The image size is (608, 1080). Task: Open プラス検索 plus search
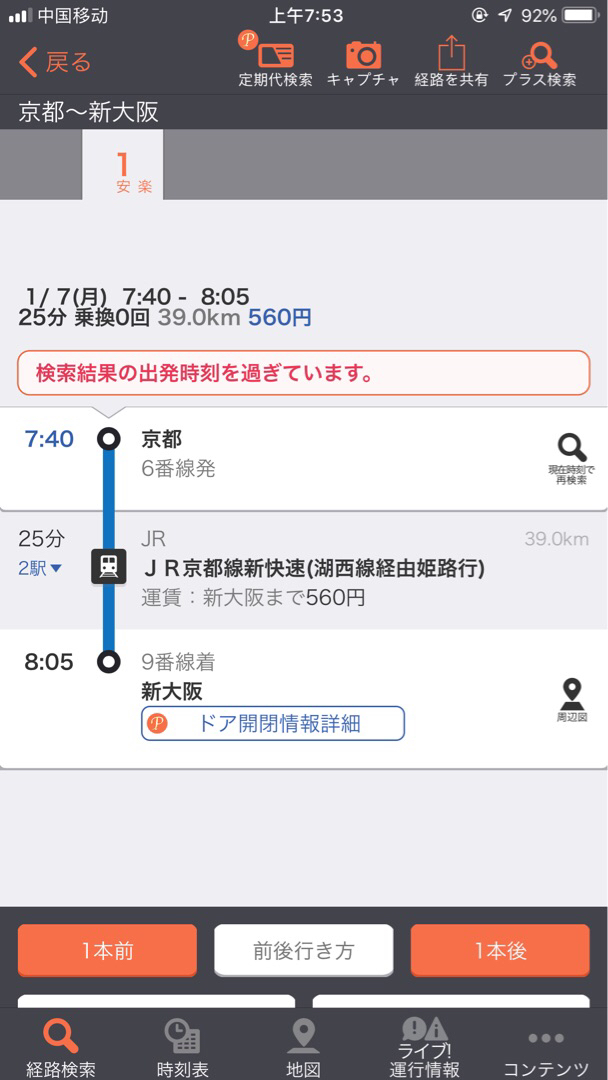click(x=540, y=63)
